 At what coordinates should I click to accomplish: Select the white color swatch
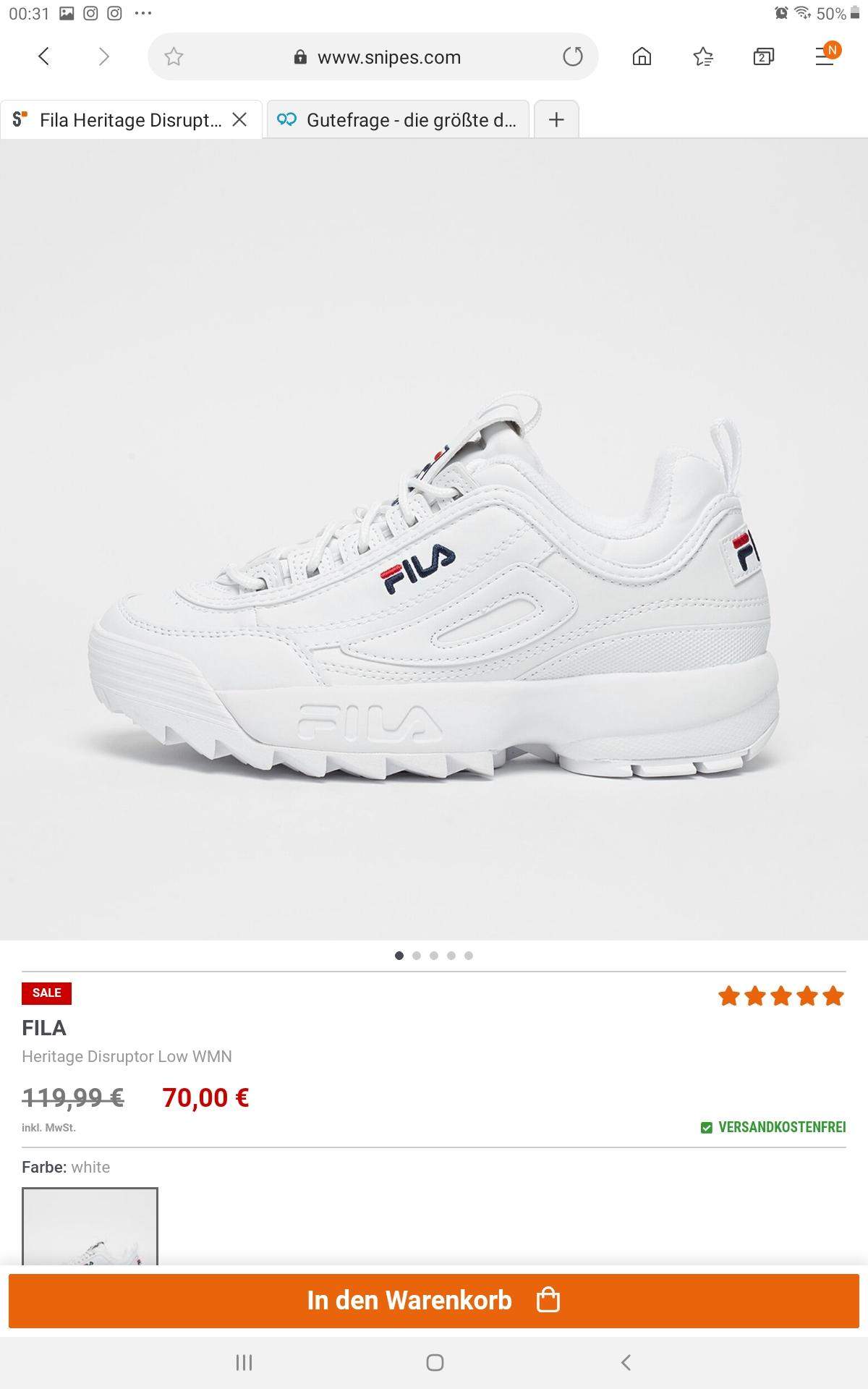[90, 1227]
